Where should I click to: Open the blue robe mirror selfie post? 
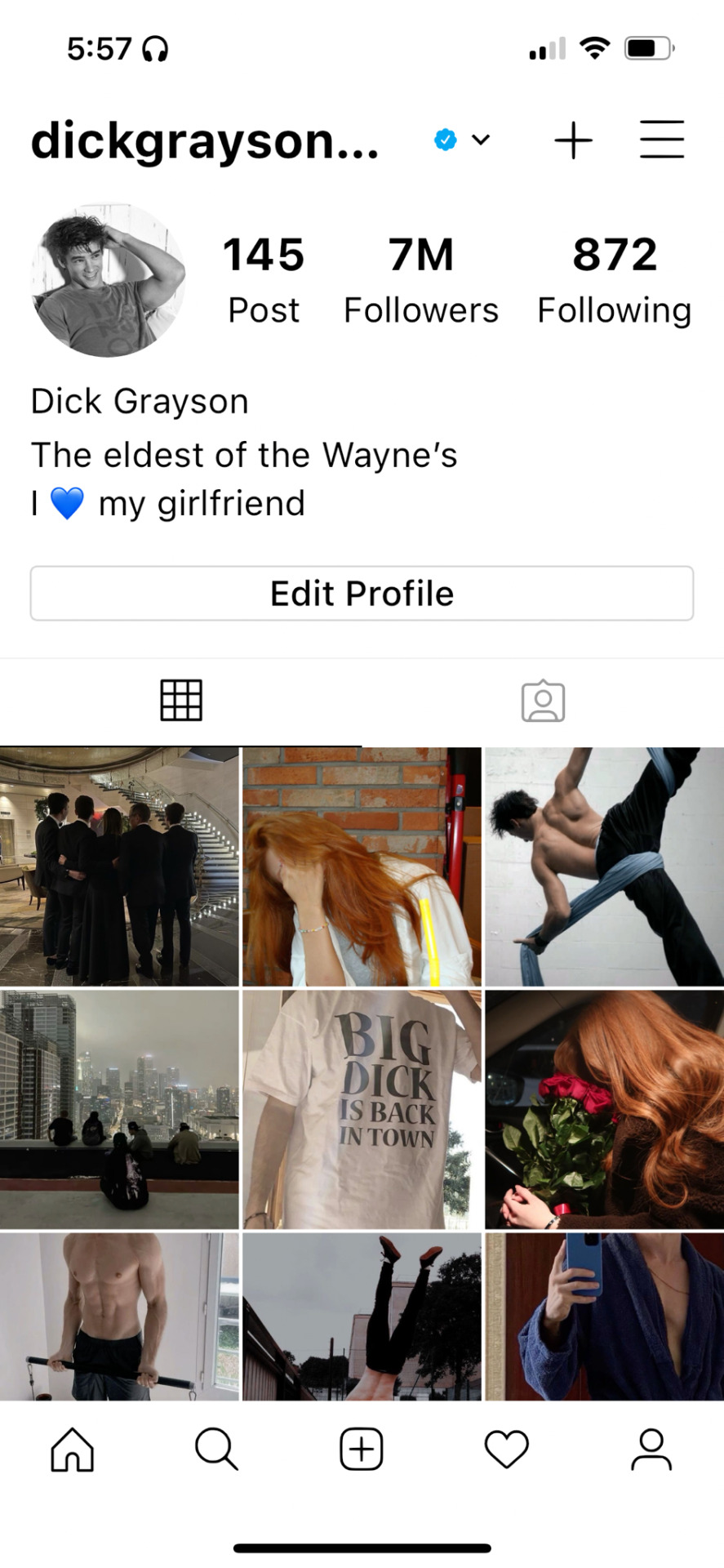point(604,1316)
